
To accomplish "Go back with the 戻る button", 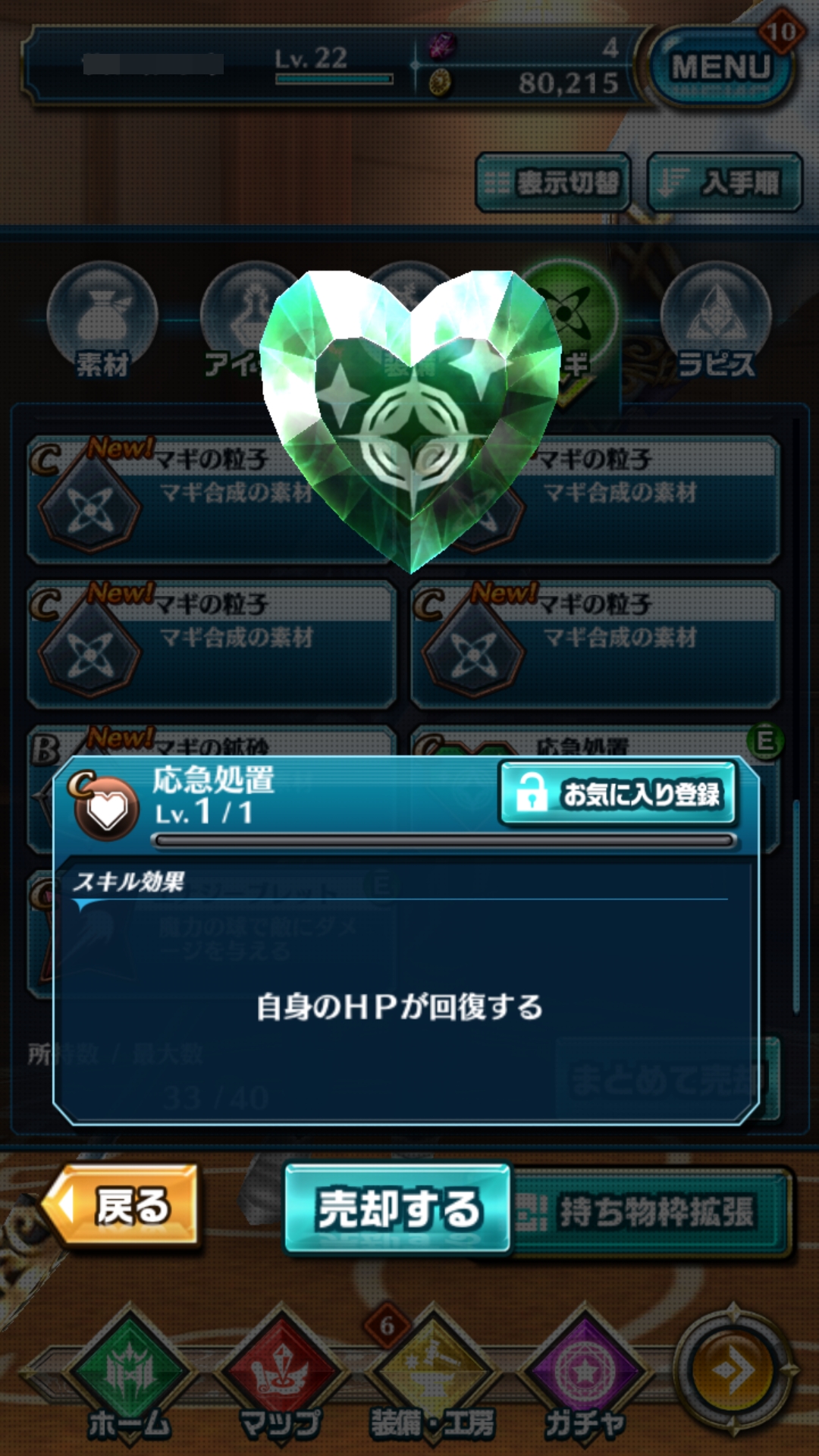I will tap(121, 1206).
